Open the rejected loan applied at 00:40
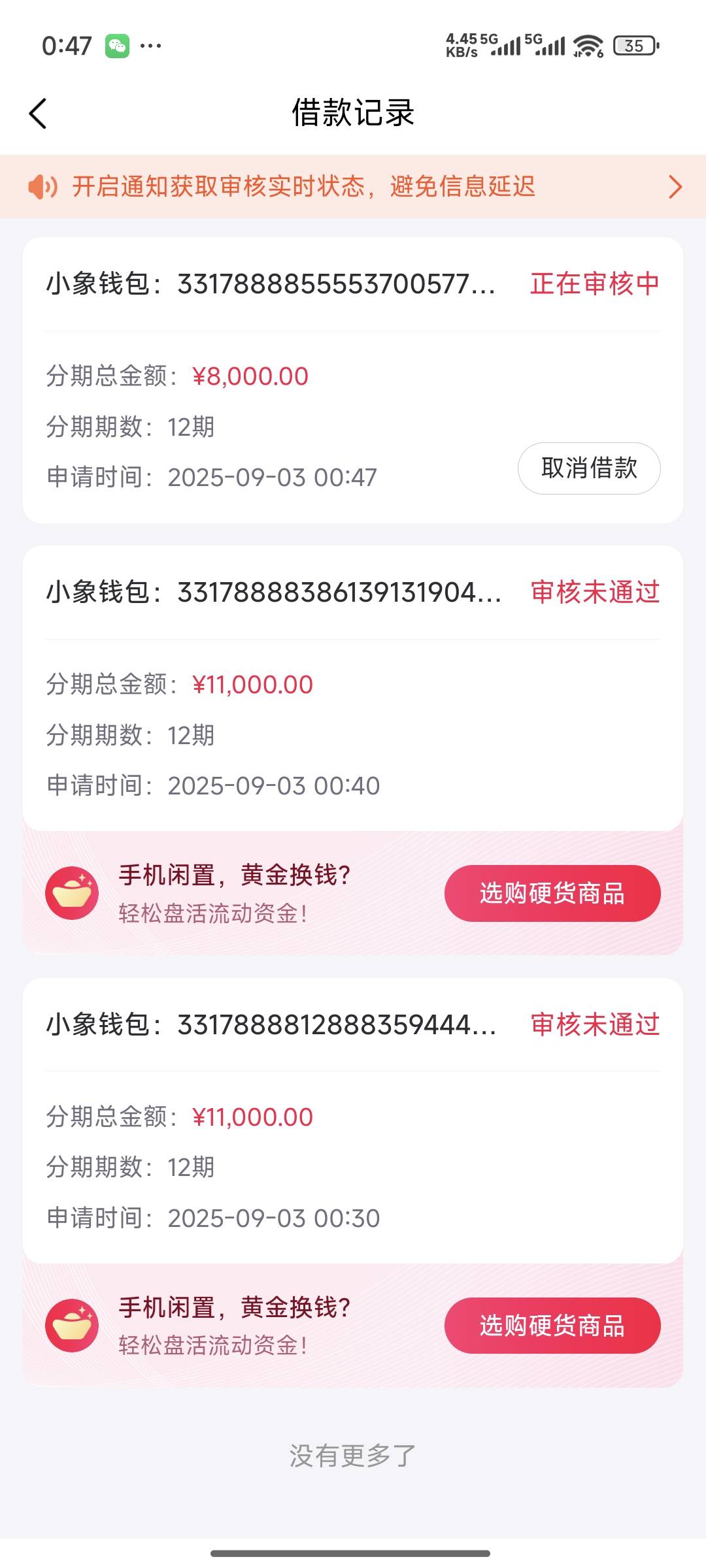706x1568 pixels. (x=353, y=688)
